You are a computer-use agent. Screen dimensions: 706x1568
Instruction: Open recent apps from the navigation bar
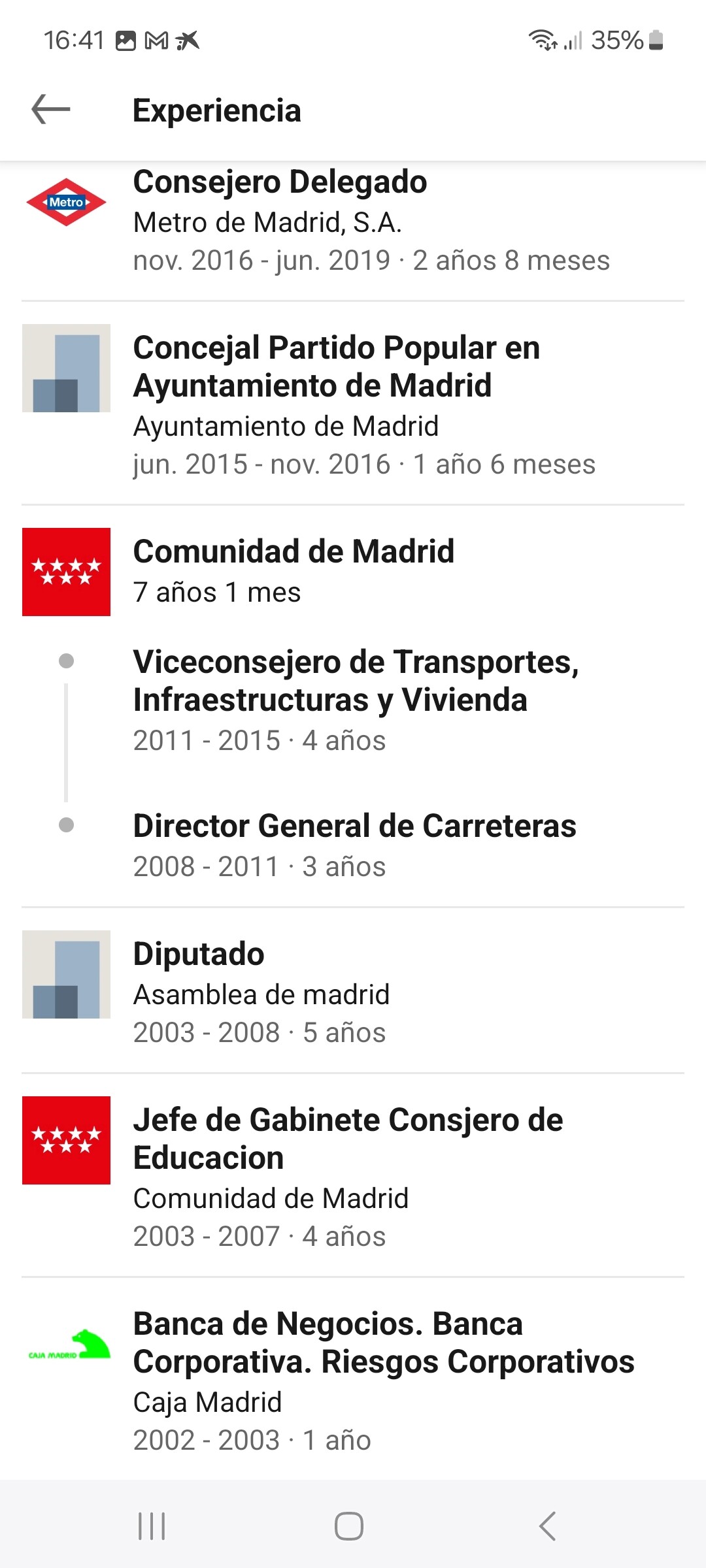pos(152,1526)
